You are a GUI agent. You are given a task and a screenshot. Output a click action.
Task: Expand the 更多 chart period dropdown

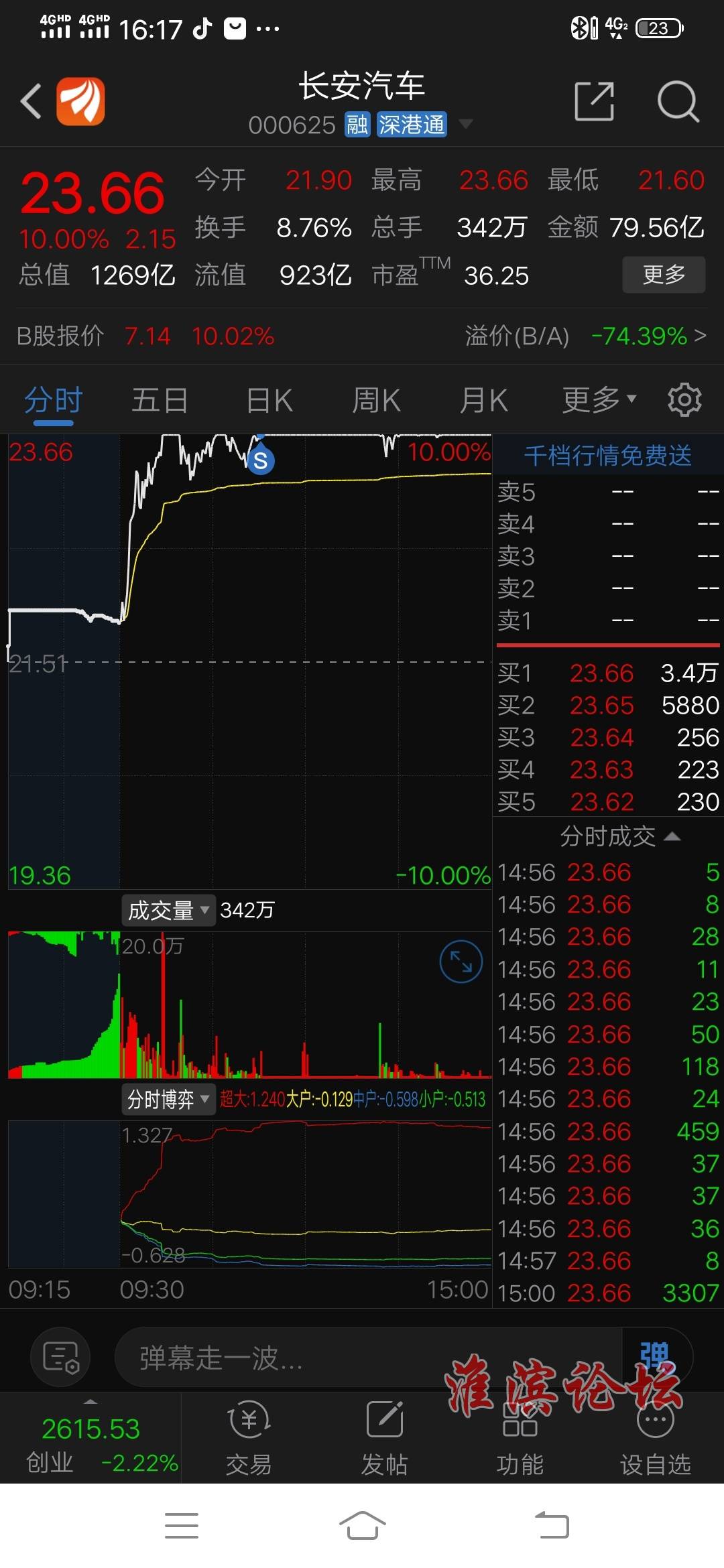[x=599, y=400]
